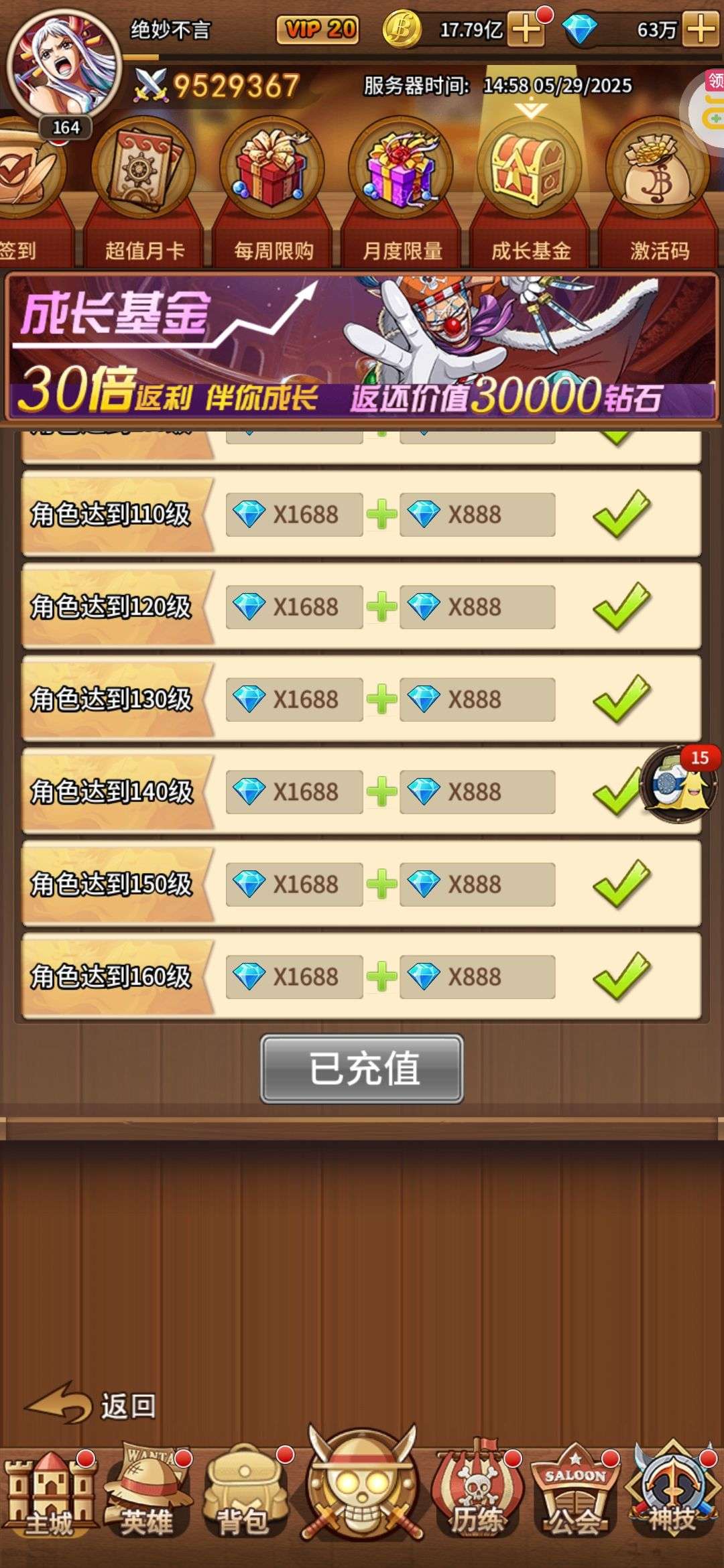The width and height of the screenshot is (724, 1568).
Task: Switch to 月度限量 tab
Action: tap(402, 194)
